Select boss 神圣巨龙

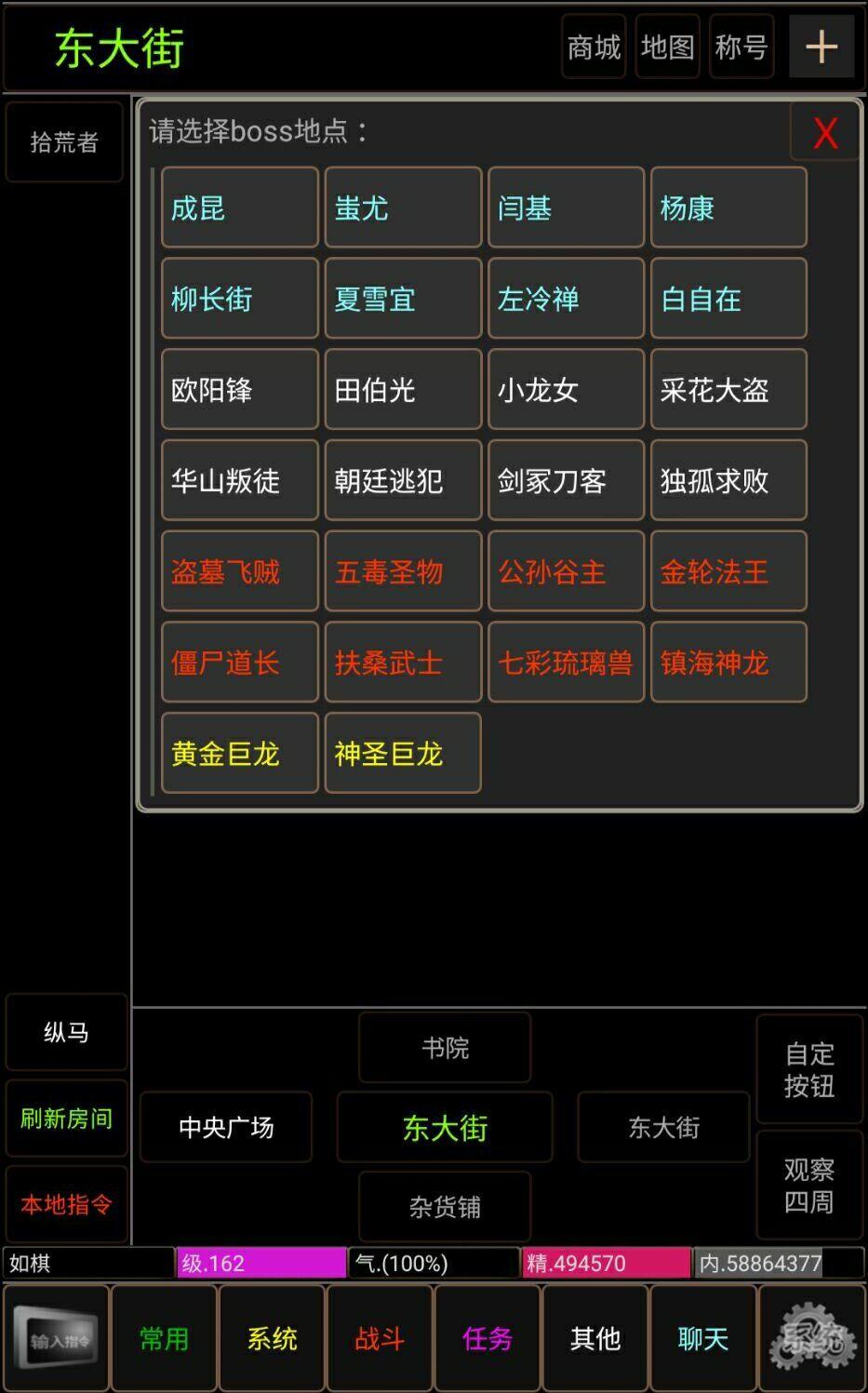403,753
